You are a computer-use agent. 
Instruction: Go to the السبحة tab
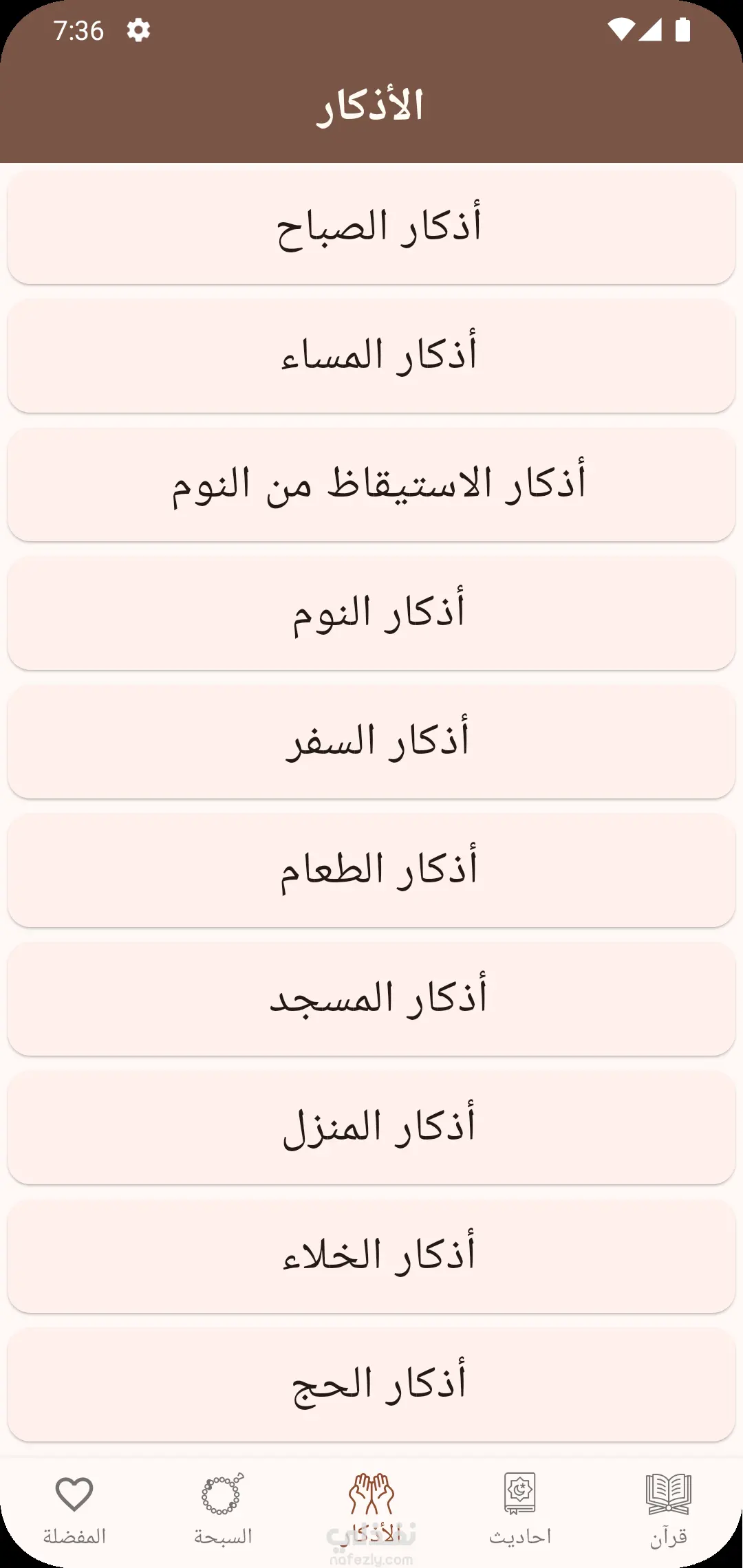[223, 1510]
